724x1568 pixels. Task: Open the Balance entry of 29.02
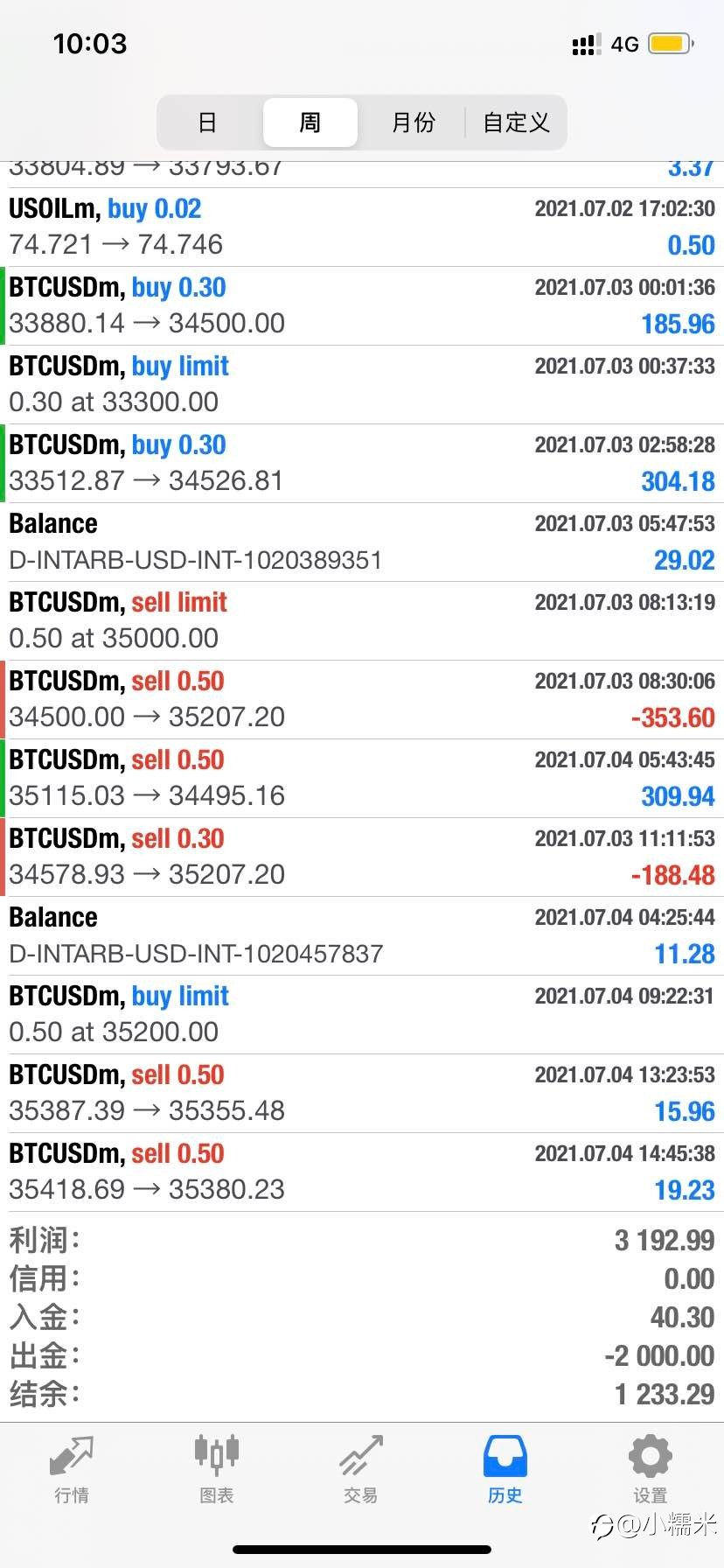(362, 542)
